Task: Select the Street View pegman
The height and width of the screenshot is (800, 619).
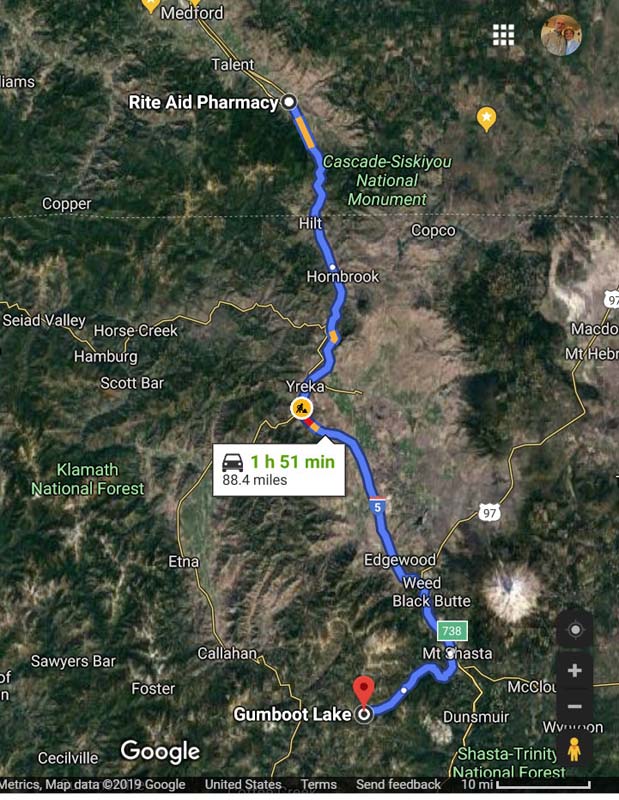Action: pyautogui.click(x=574, y=749)
